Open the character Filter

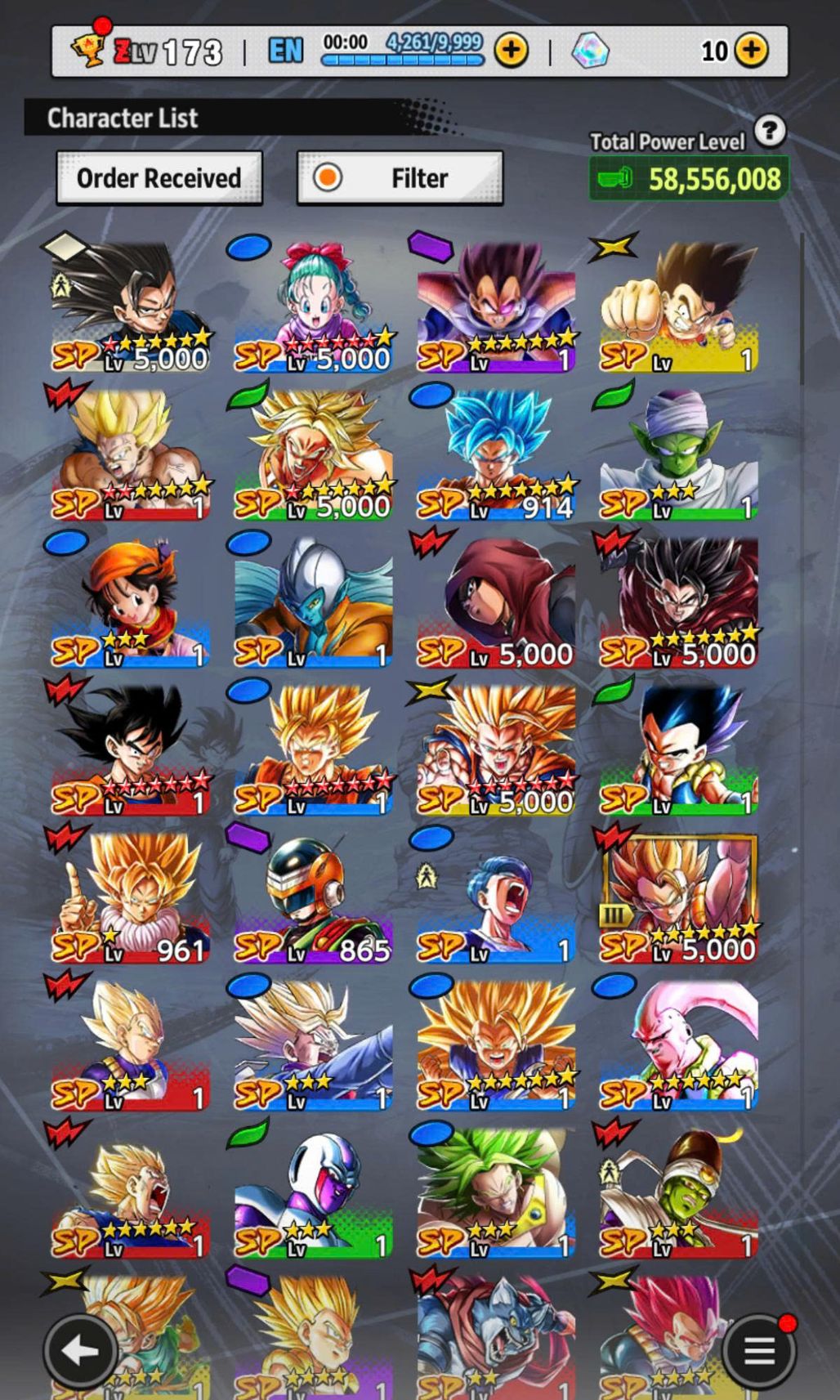pyautogui.click(x=400, y=177)
